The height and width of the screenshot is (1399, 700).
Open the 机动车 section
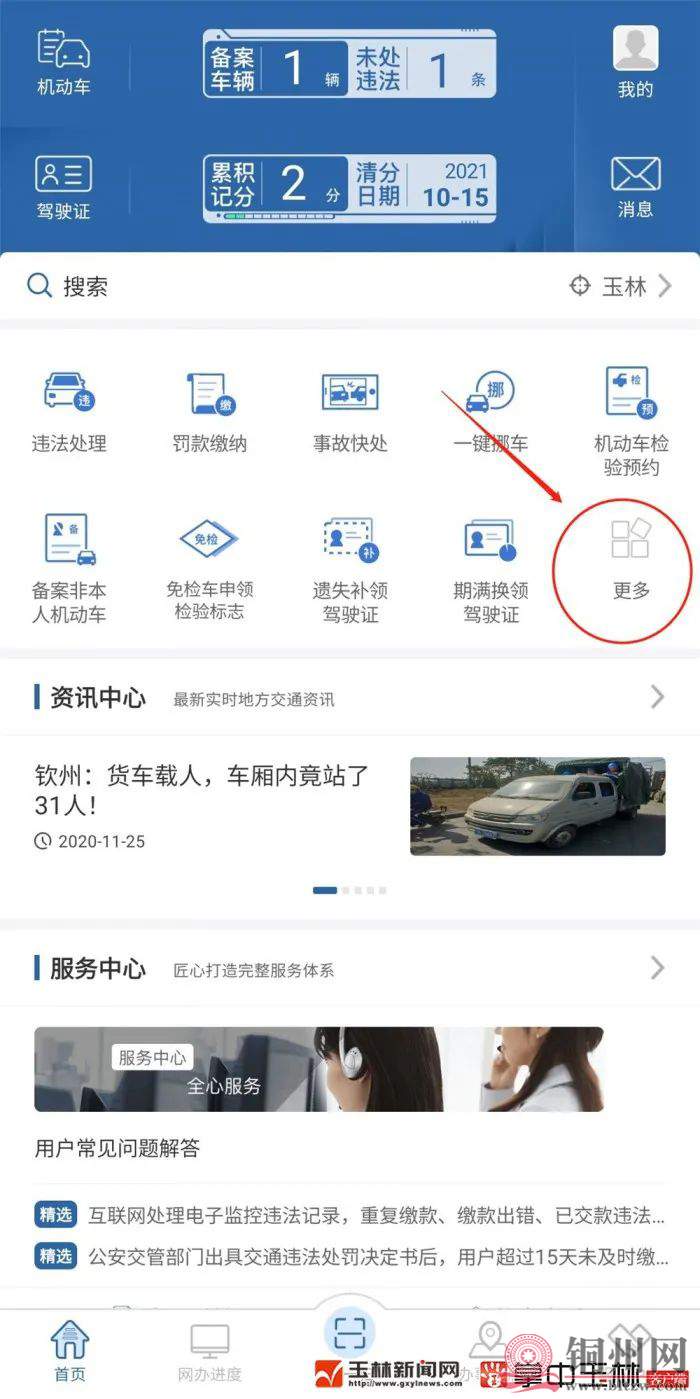[x=63, y=62]
